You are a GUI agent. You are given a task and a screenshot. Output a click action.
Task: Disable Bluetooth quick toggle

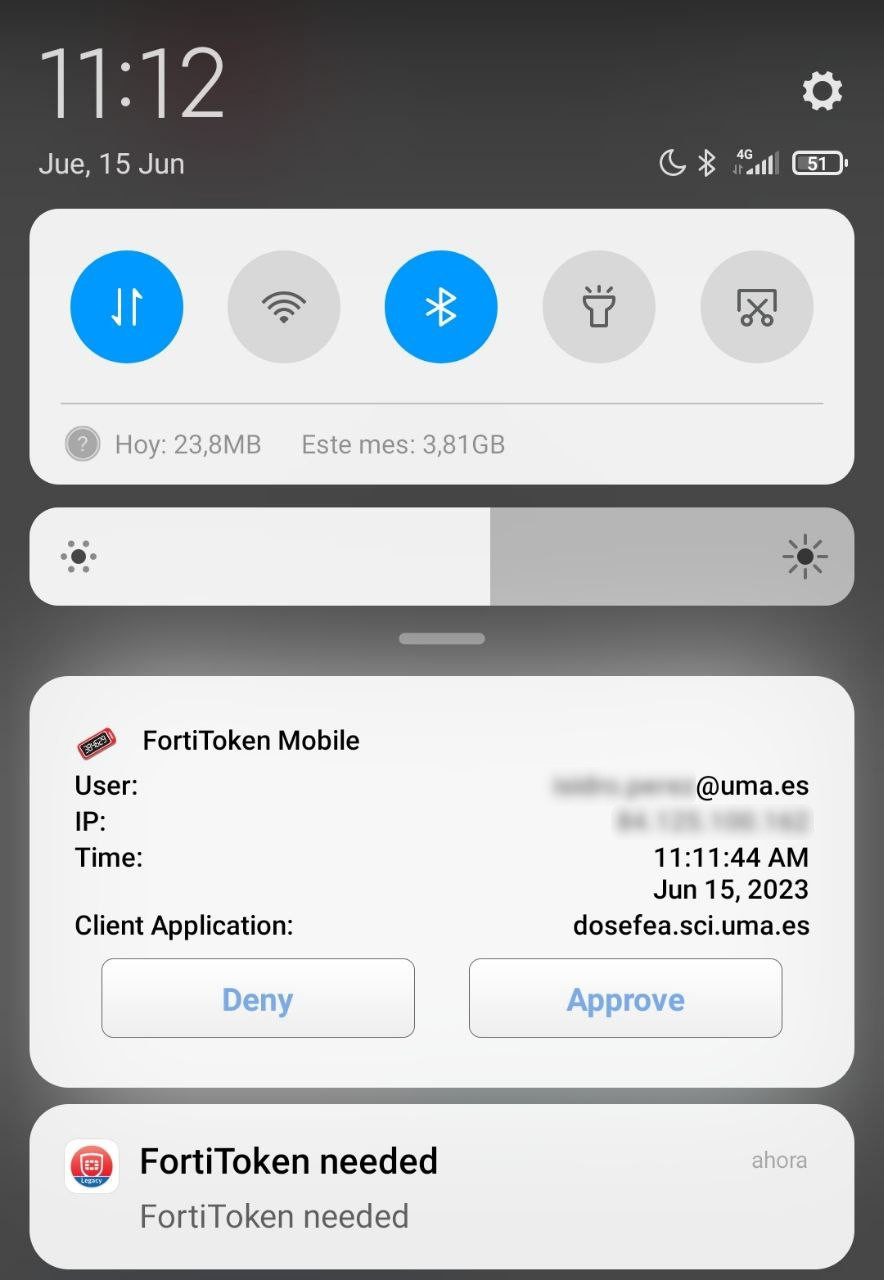[441, 307]
